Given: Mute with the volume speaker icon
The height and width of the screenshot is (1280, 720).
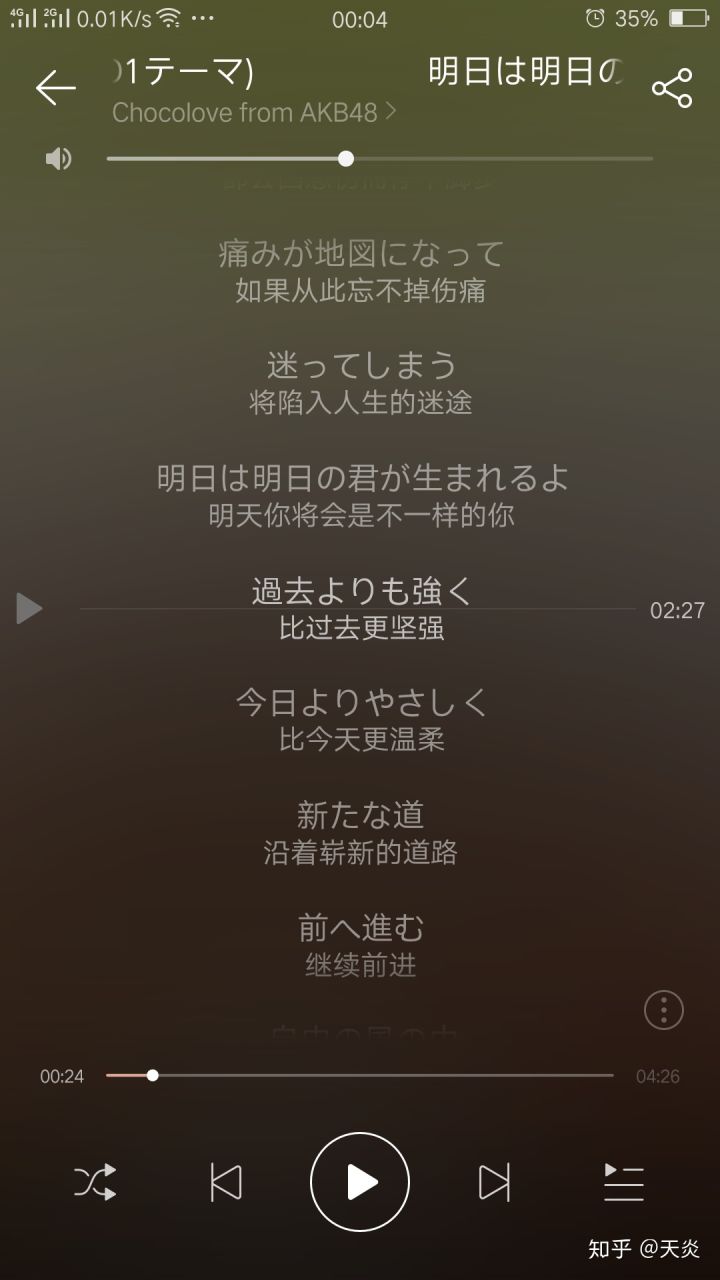Looking at the screenshot, I should pyautogui.click(x=59, y=158).
